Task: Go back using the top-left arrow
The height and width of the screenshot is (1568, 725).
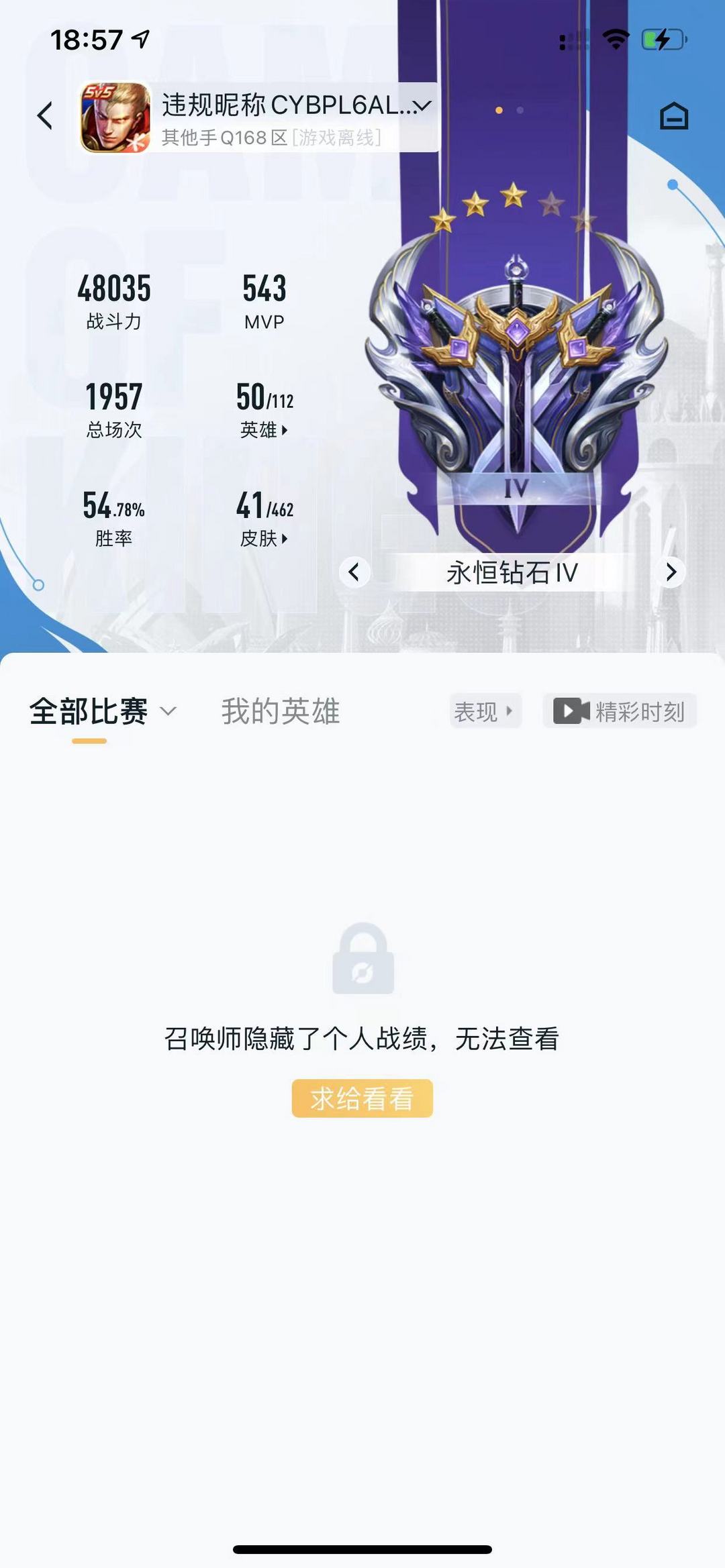Action: pos(45,116)
